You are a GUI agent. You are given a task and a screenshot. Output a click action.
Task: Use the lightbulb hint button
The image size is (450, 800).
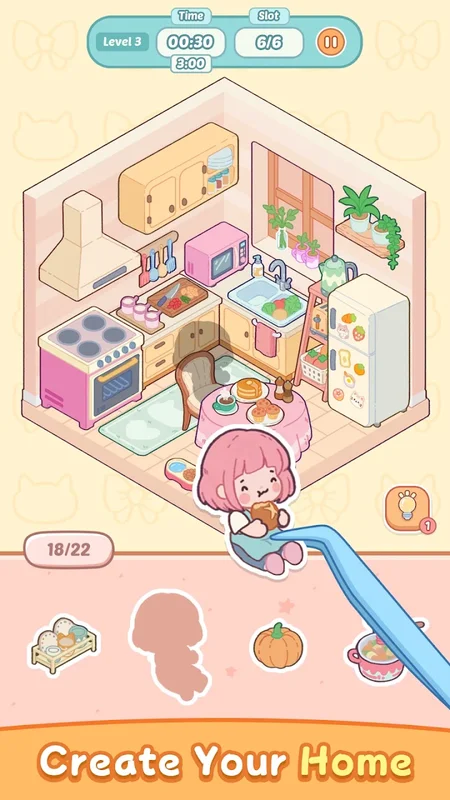point(407,509)
